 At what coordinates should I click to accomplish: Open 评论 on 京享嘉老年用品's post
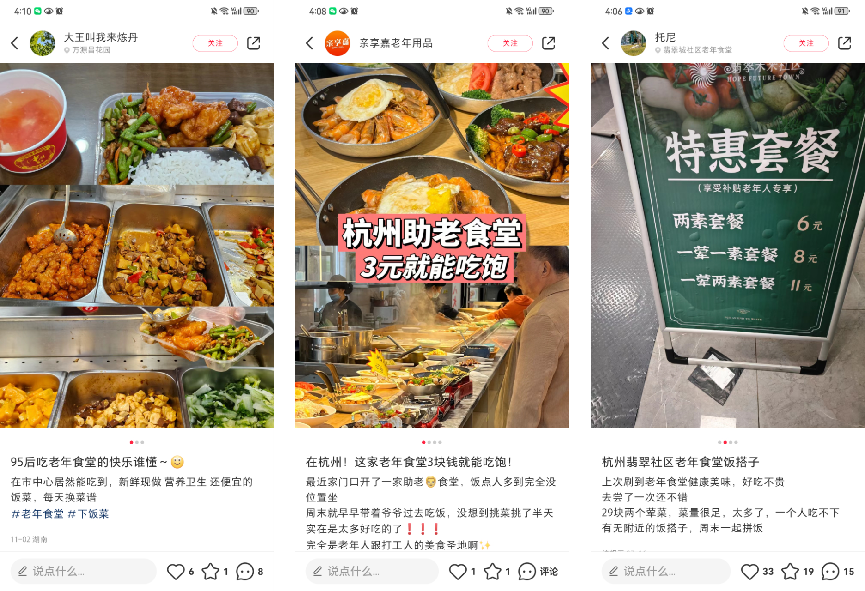pos(528,571)
